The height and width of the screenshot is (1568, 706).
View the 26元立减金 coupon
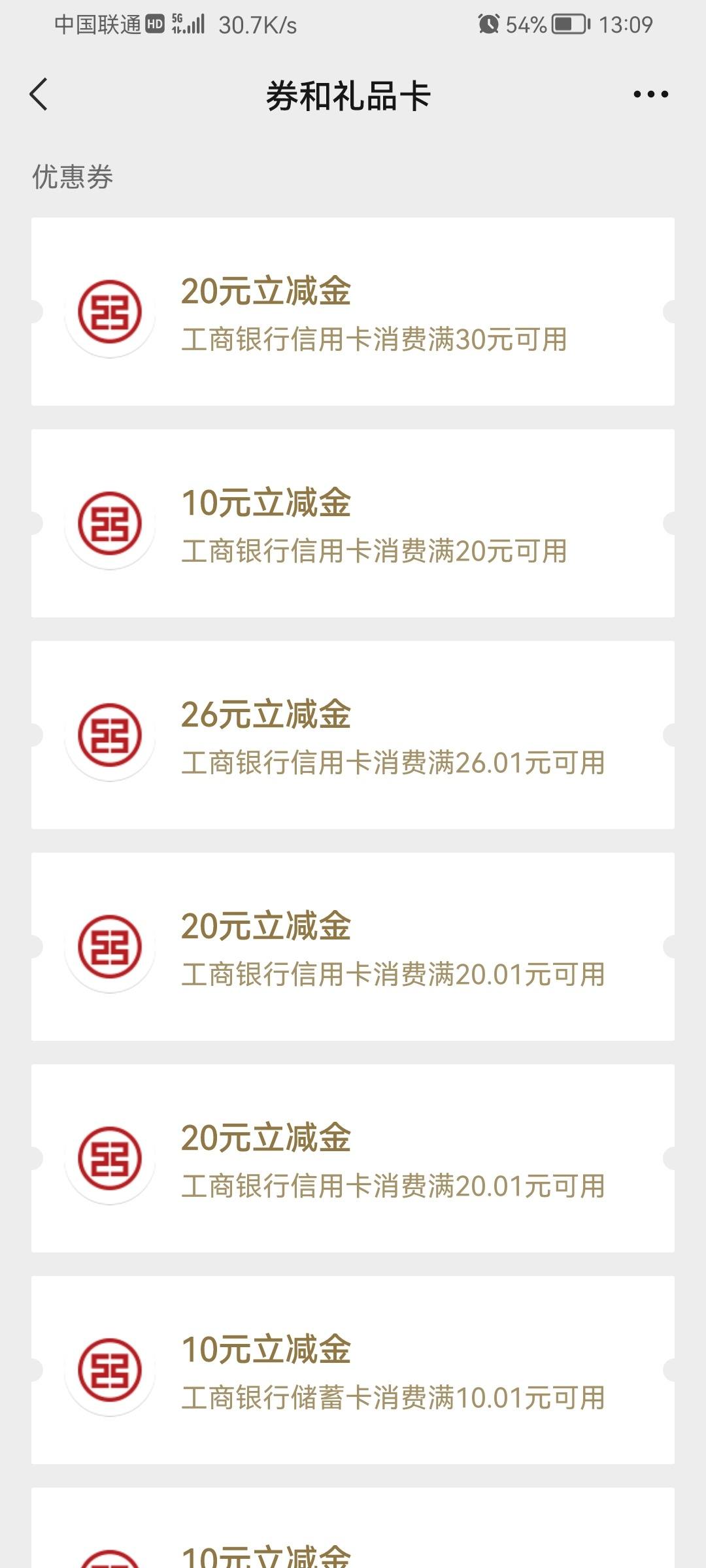coord(353,735)
